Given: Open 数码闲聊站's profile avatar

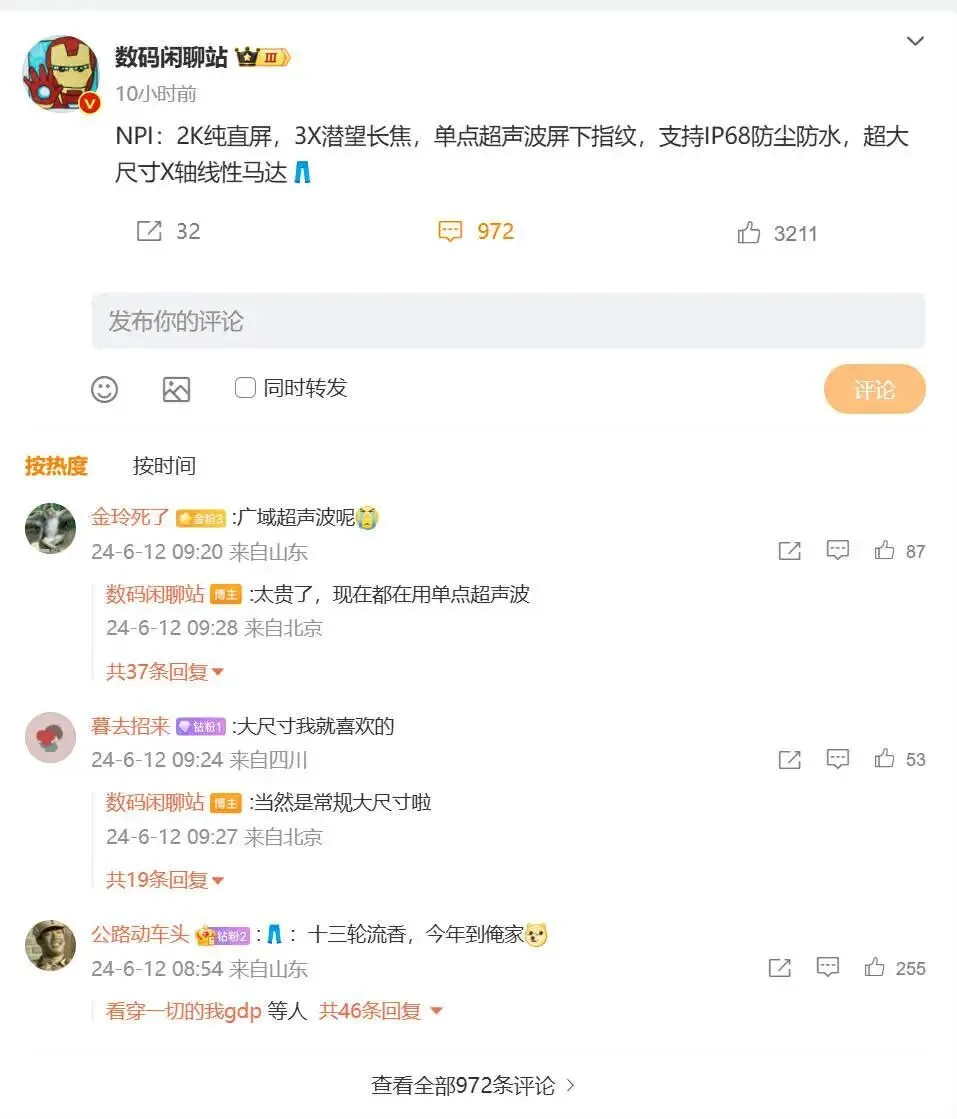Looking at the screenshot, I should [x=61, y=74].
